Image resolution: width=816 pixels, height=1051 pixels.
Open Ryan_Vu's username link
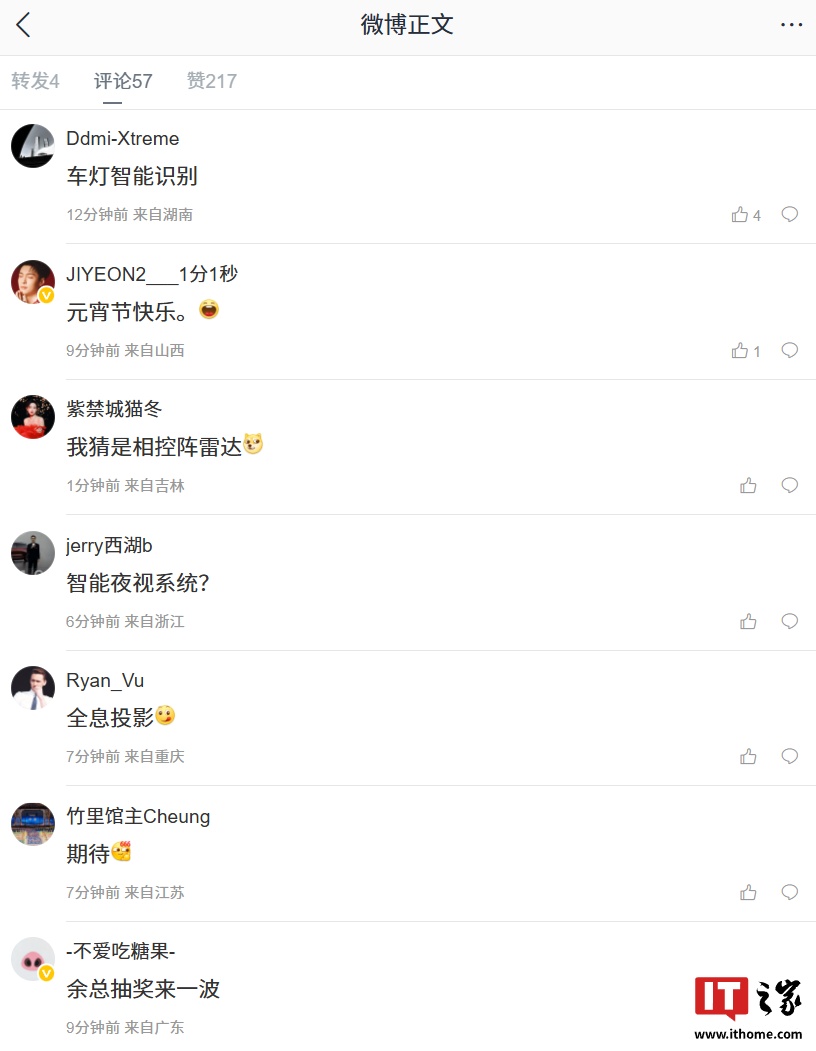pos(105,681)
